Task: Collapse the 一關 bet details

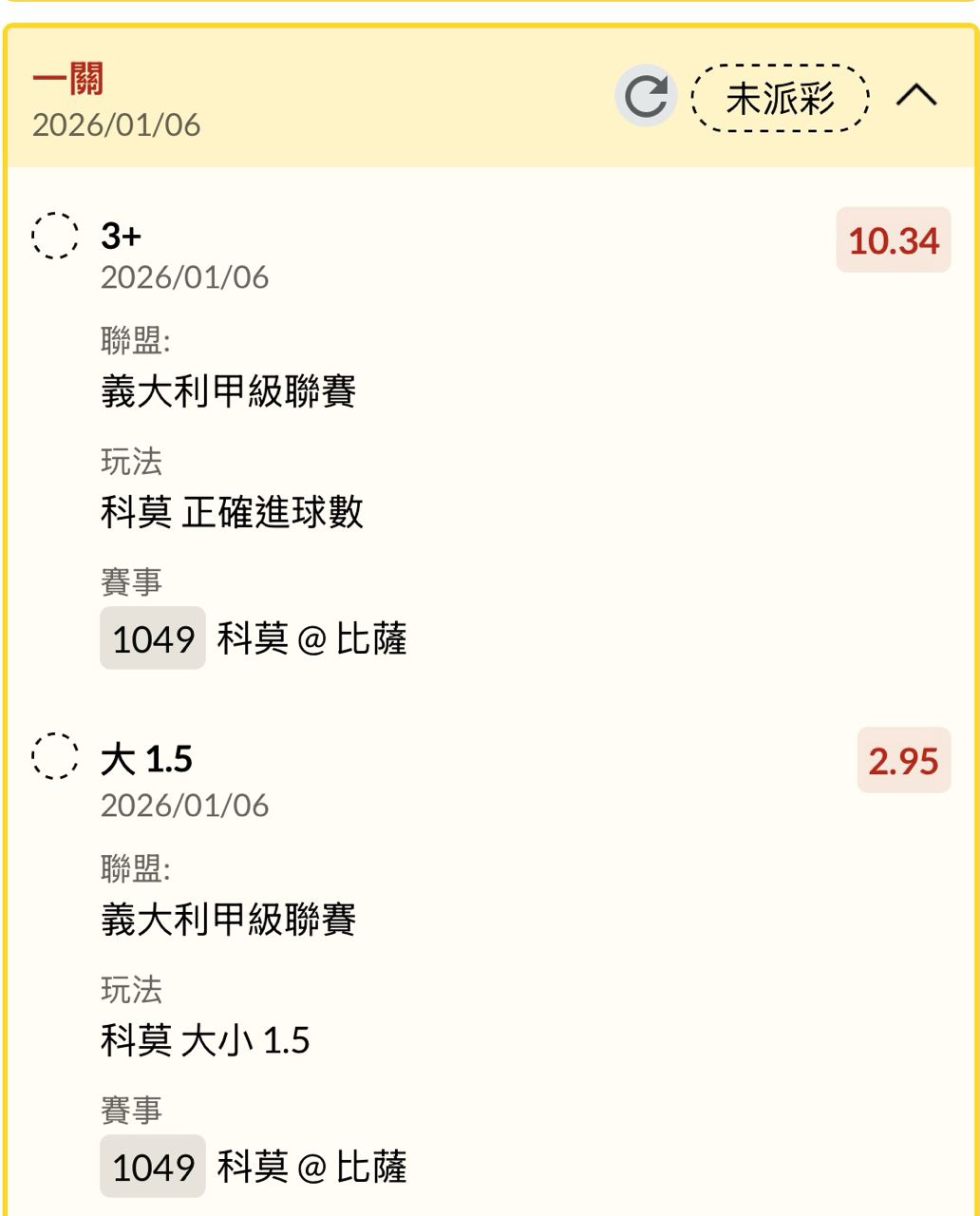Action: (x=916, y=96)
